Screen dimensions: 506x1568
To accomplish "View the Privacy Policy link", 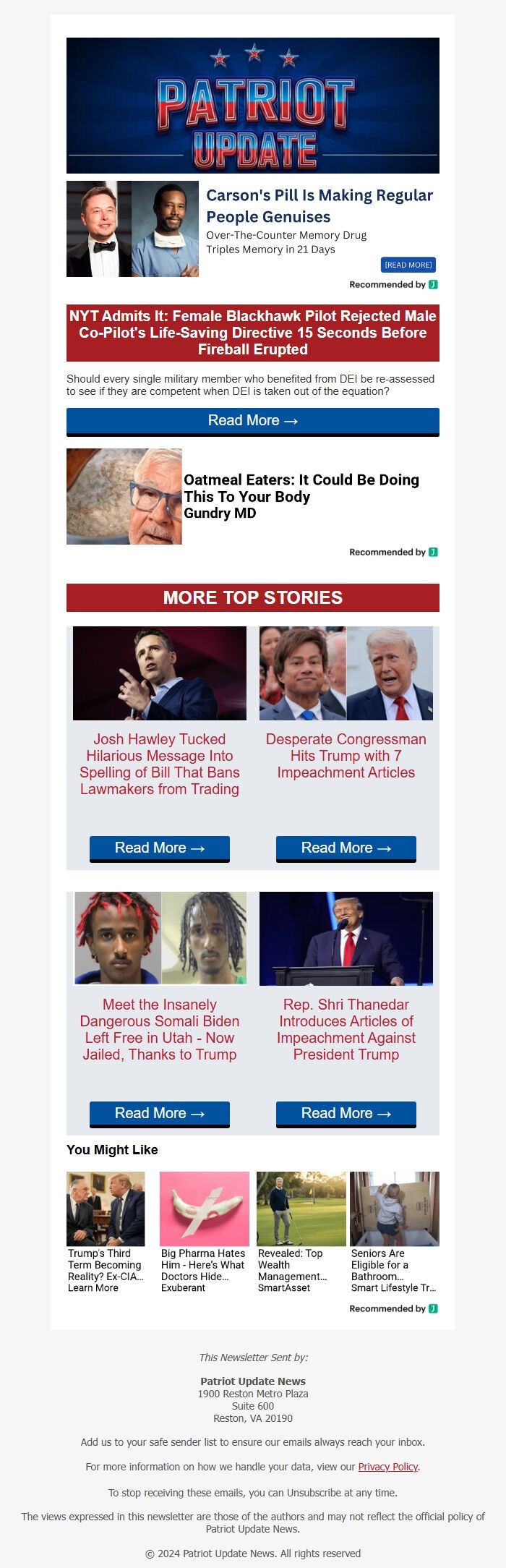I will point(388,1467).
